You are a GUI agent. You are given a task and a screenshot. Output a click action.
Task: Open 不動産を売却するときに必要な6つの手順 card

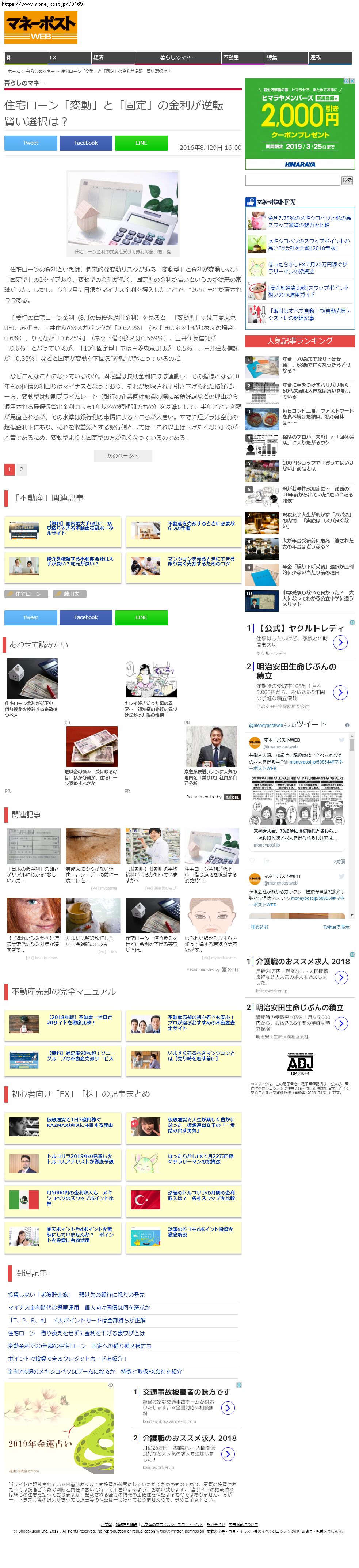[x=201, y=526]
